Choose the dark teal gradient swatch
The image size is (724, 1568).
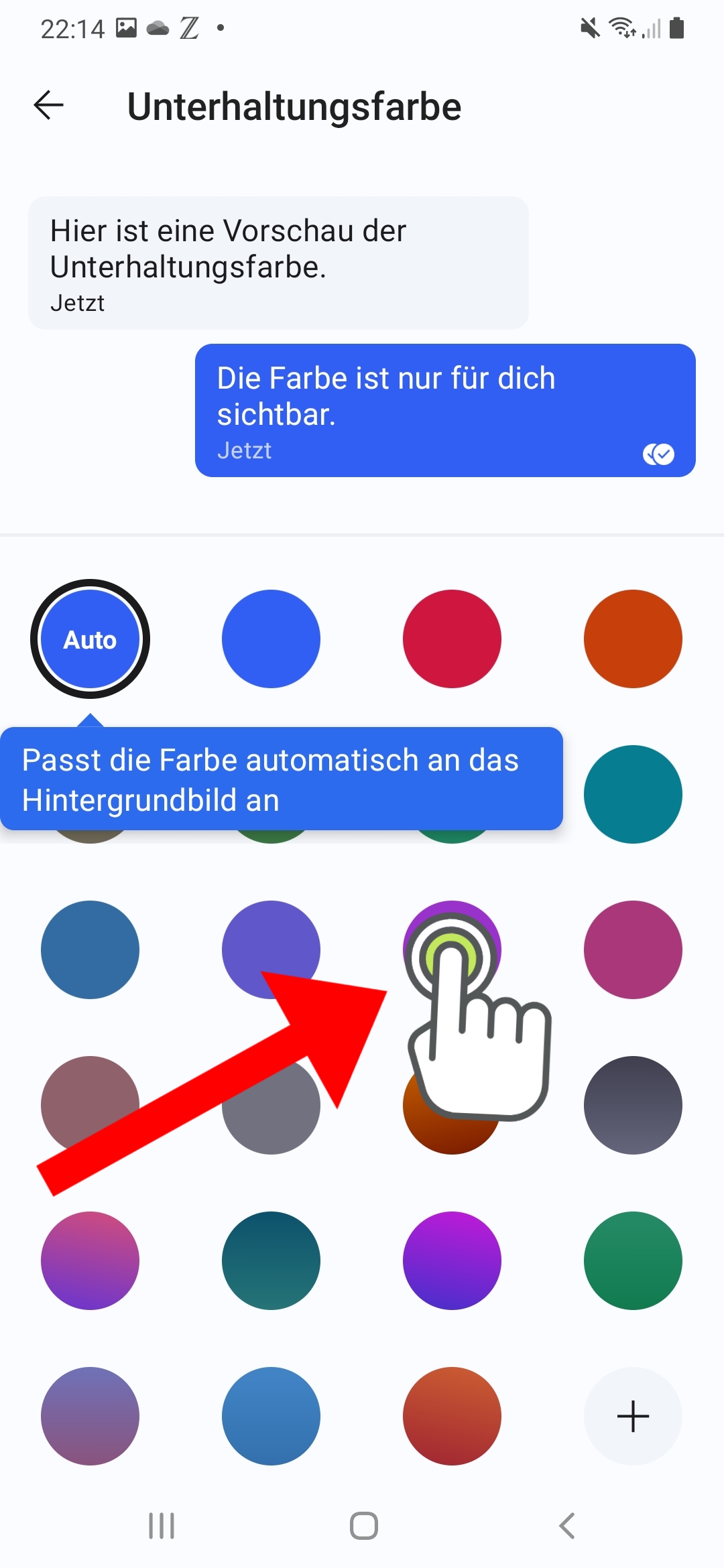271,1260
